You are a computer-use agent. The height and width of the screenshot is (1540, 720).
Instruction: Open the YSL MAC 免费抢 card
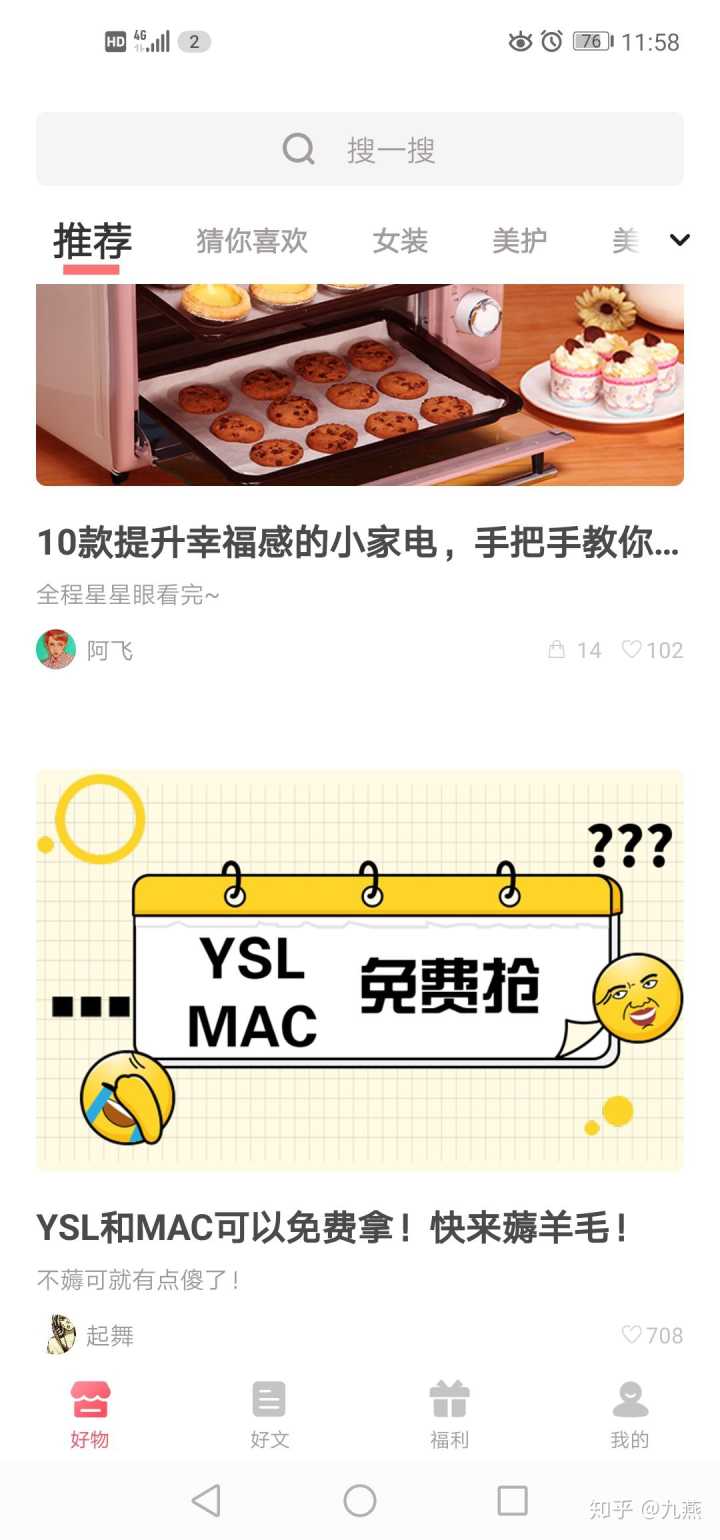click(360, 970)
